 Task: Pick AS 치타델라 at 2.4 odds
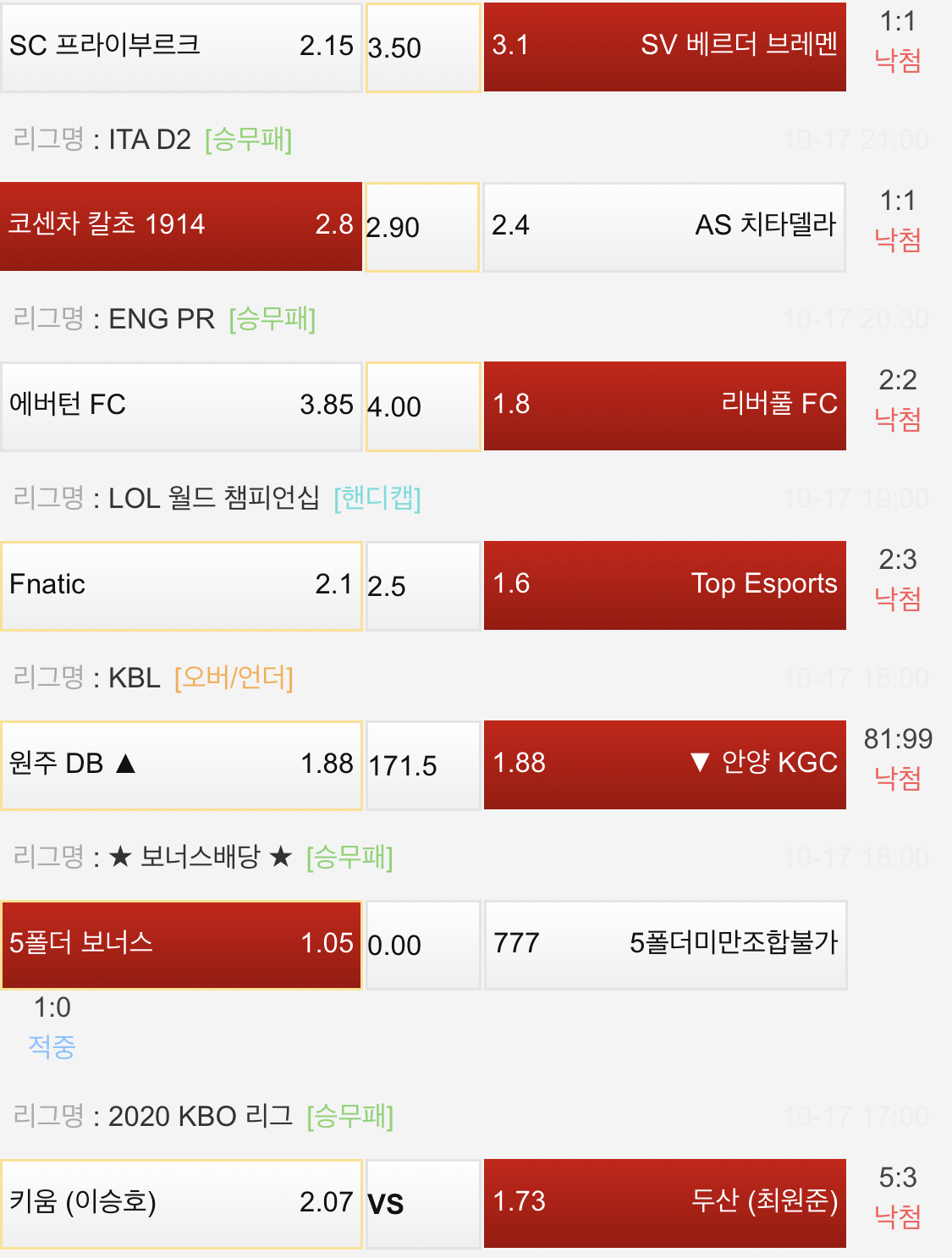[x=664, y=227]
